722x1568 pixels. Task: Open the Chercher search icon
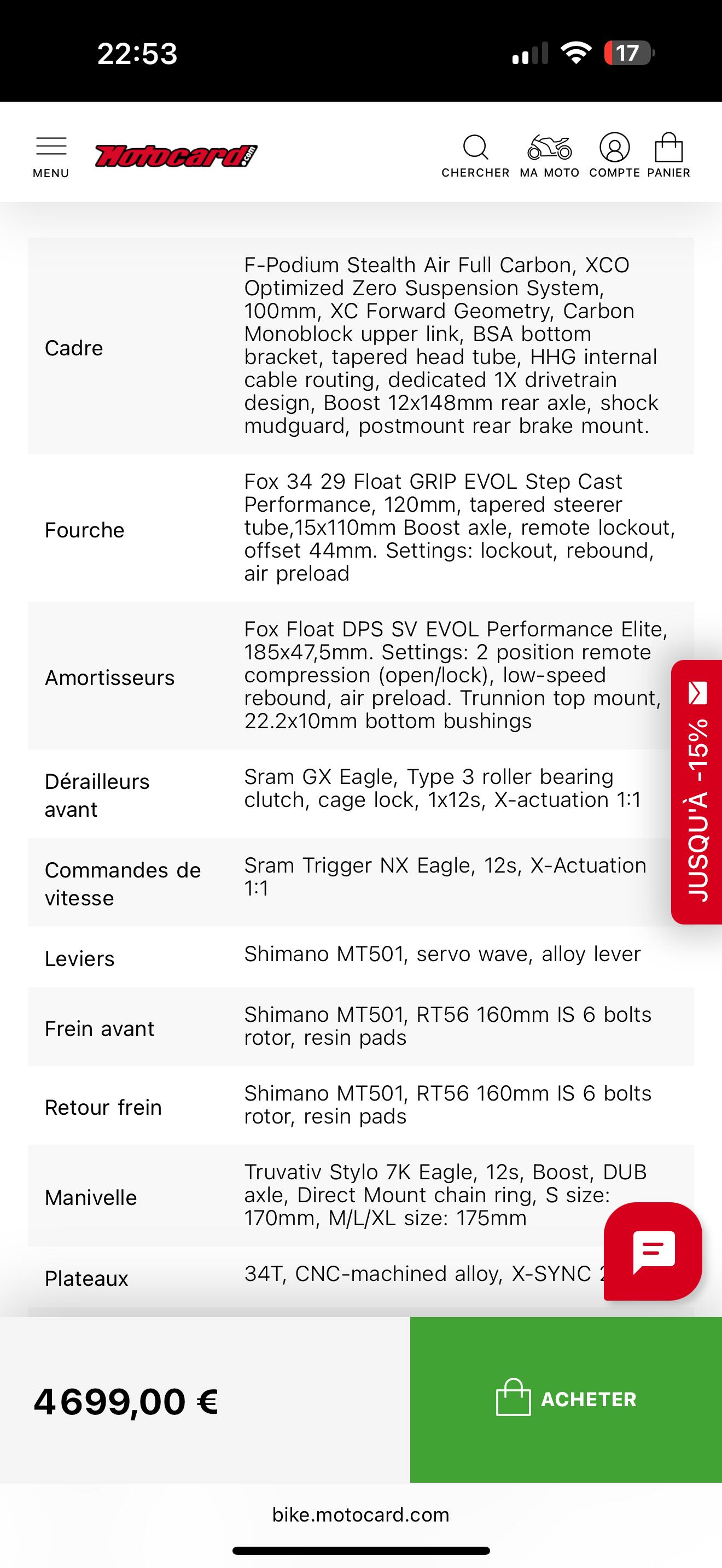[x=475, y=156]
